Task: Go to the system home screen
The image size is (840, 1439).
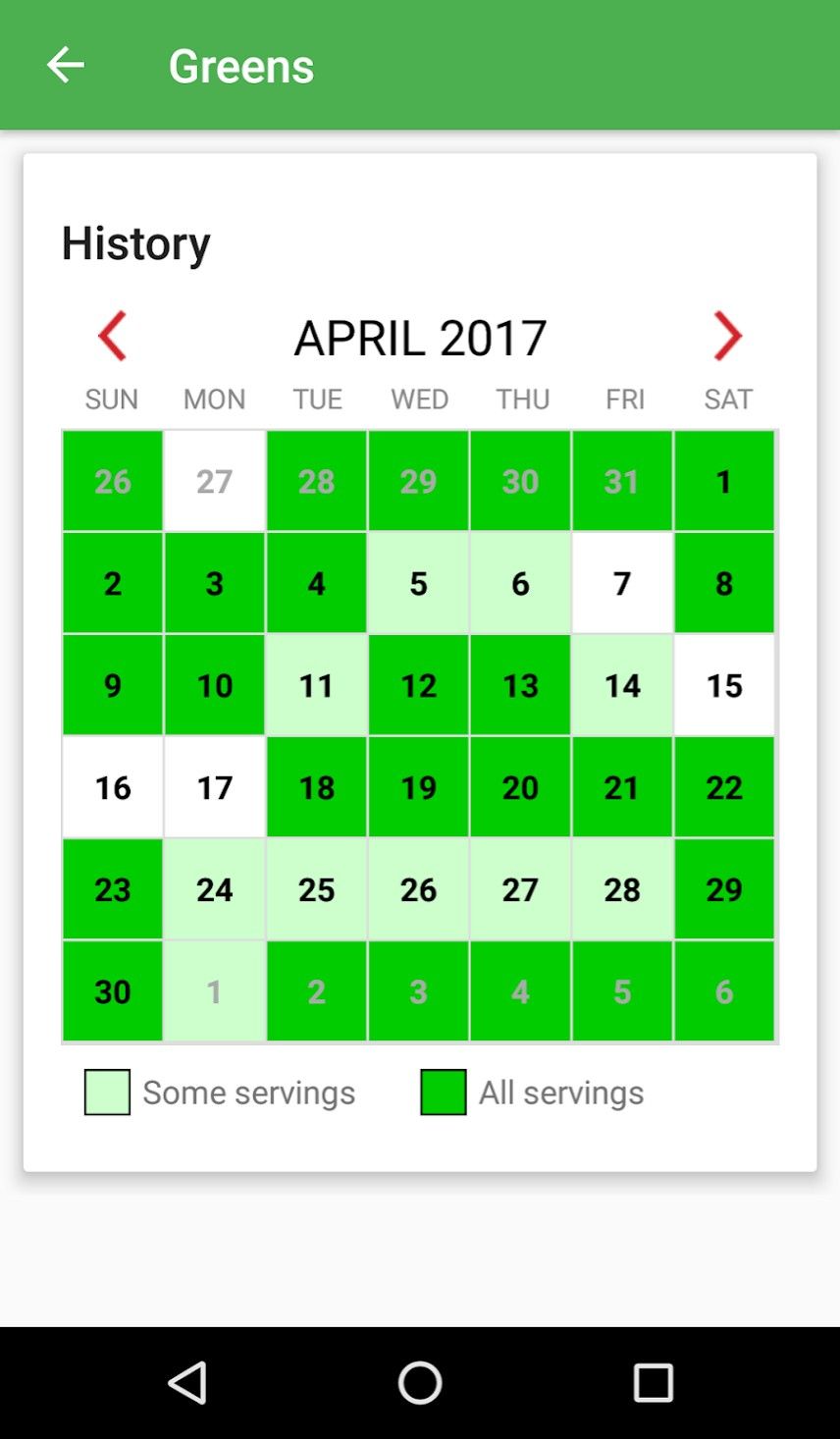Action: pos(420,1383)
